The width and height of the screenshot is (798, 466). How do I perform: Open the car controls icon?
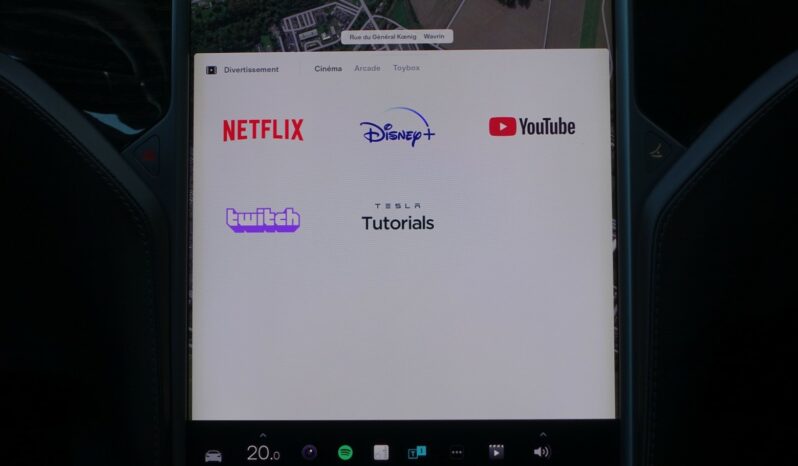(x=213, y=454)
